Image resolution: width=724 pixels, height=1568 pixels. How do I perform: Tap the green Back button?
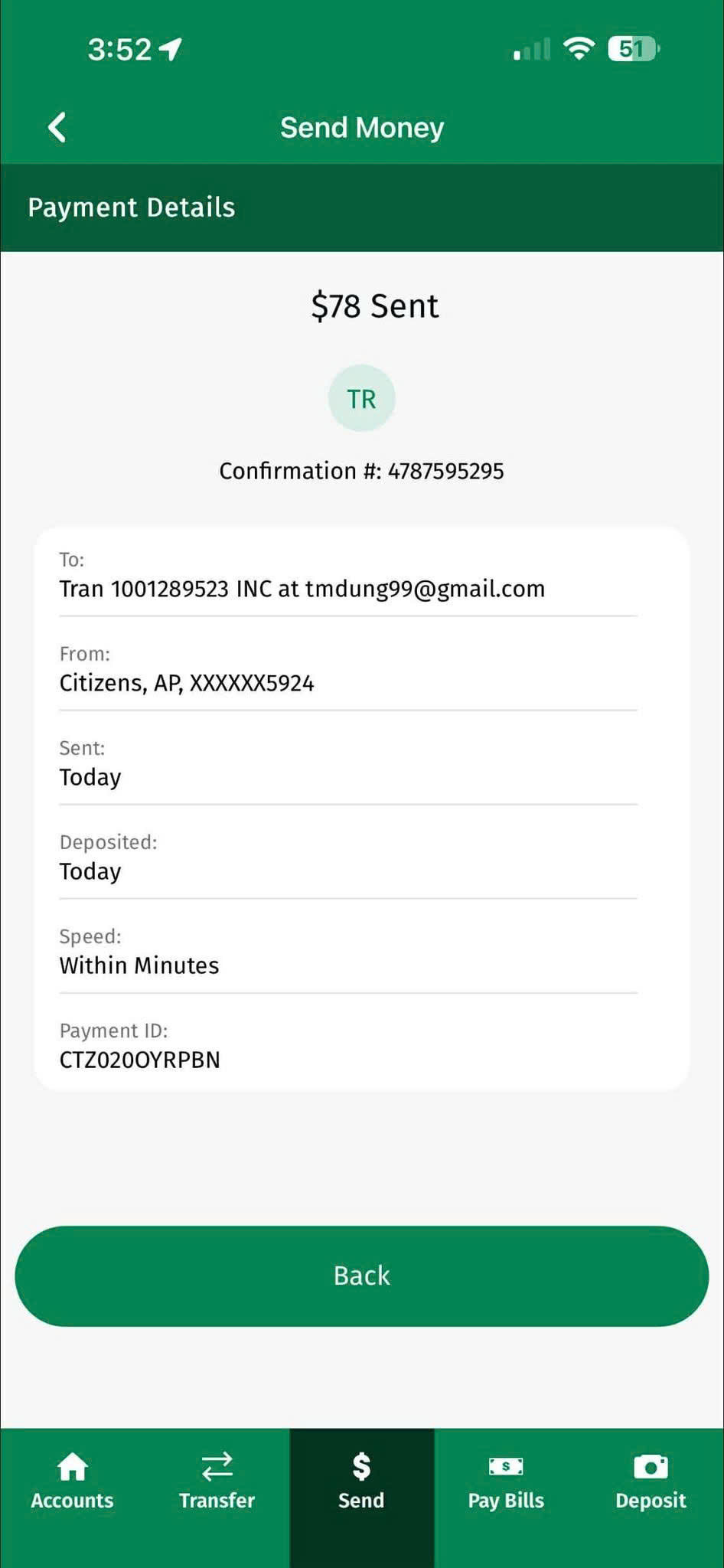point(362,1276)
